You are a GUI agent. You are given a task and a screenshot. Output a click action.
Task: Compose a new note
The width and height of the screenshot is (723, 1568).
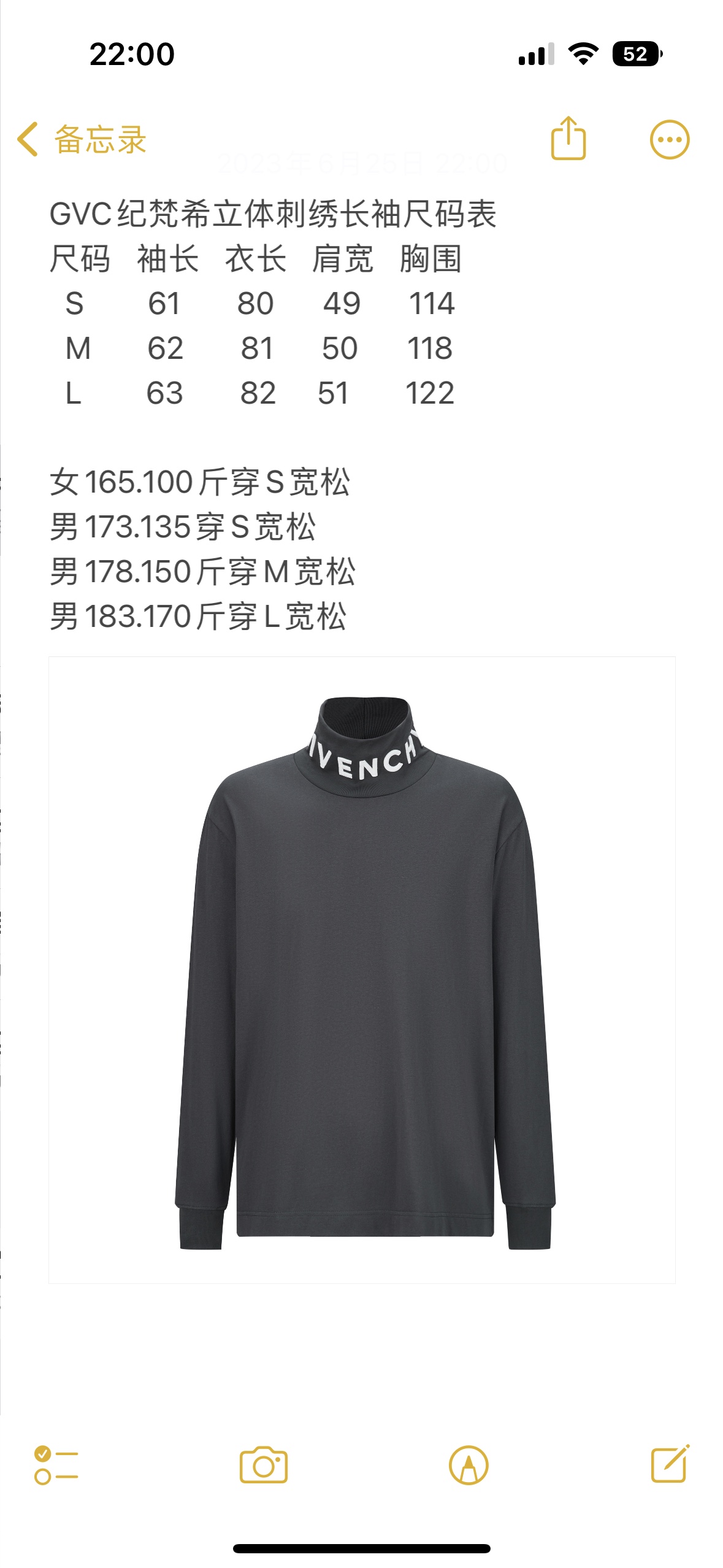(670, 1464)
